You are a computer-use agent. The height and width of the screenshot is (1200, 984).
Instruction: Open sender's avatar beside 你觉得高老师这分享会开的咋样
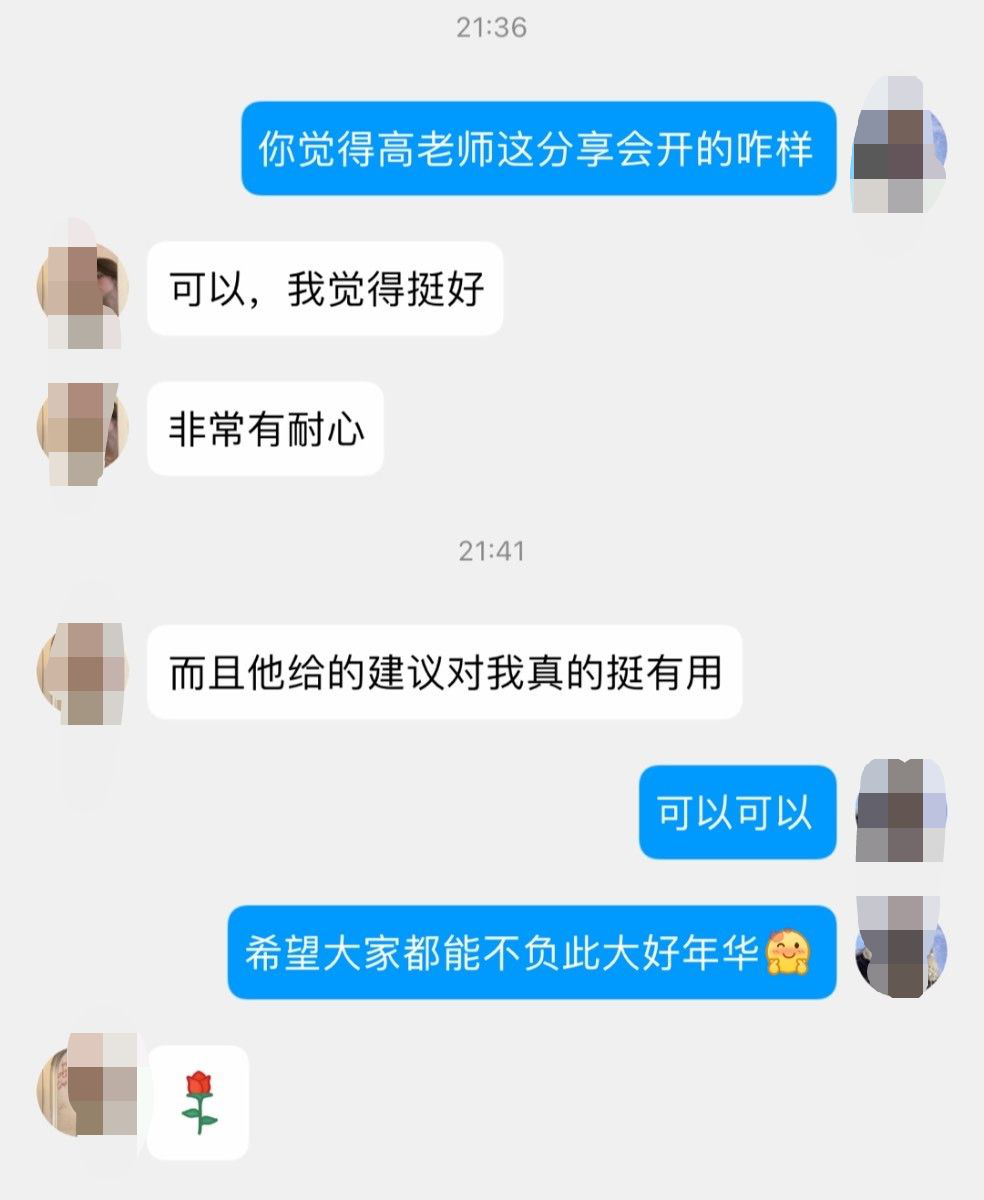(899, 148)
